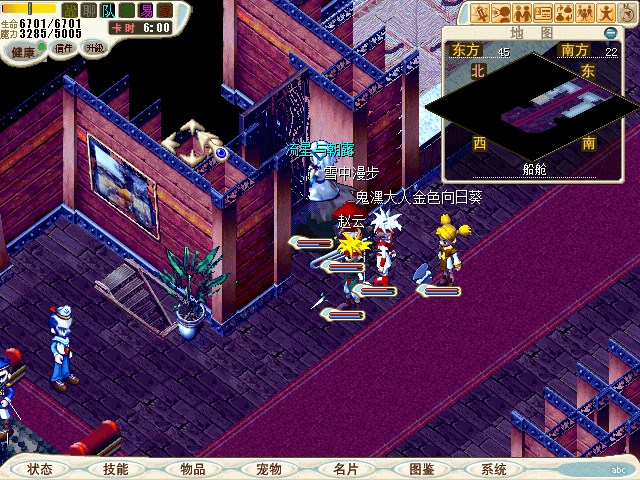Minimize the 地图 map panel
This screenshot has height=480, width=640.
(x=611, y=32)
